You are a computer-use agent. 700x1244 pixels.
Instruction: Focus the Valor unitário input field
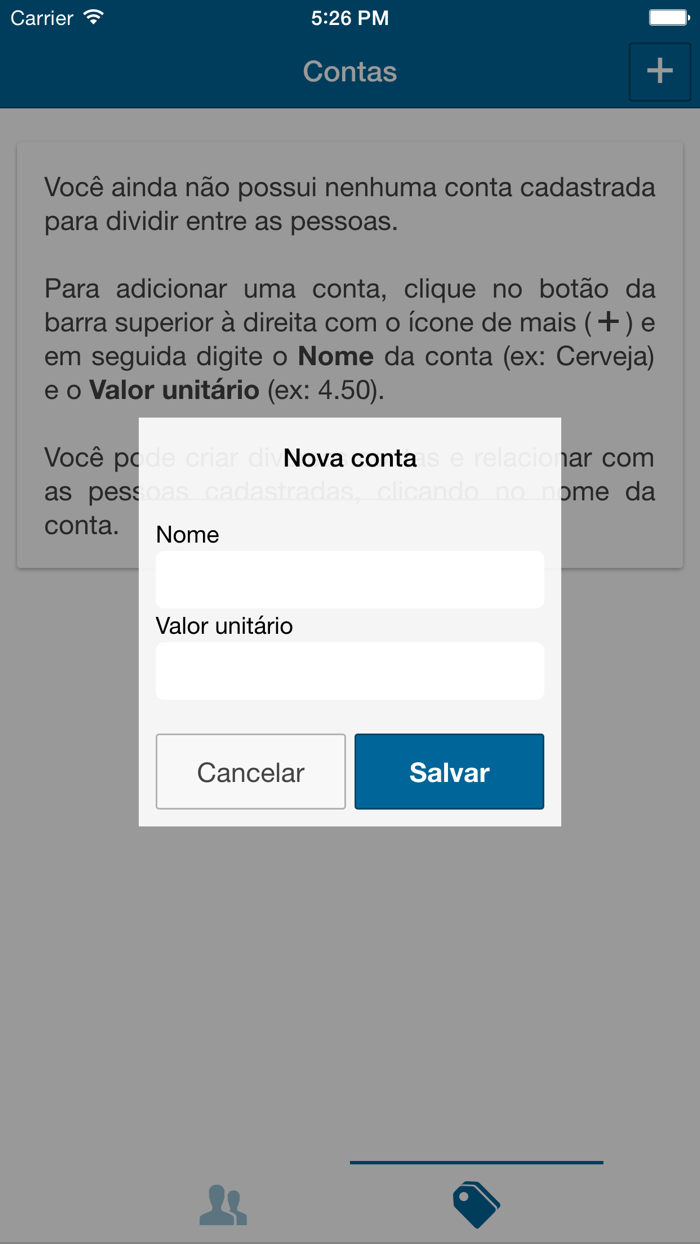[x=349, y=670]
